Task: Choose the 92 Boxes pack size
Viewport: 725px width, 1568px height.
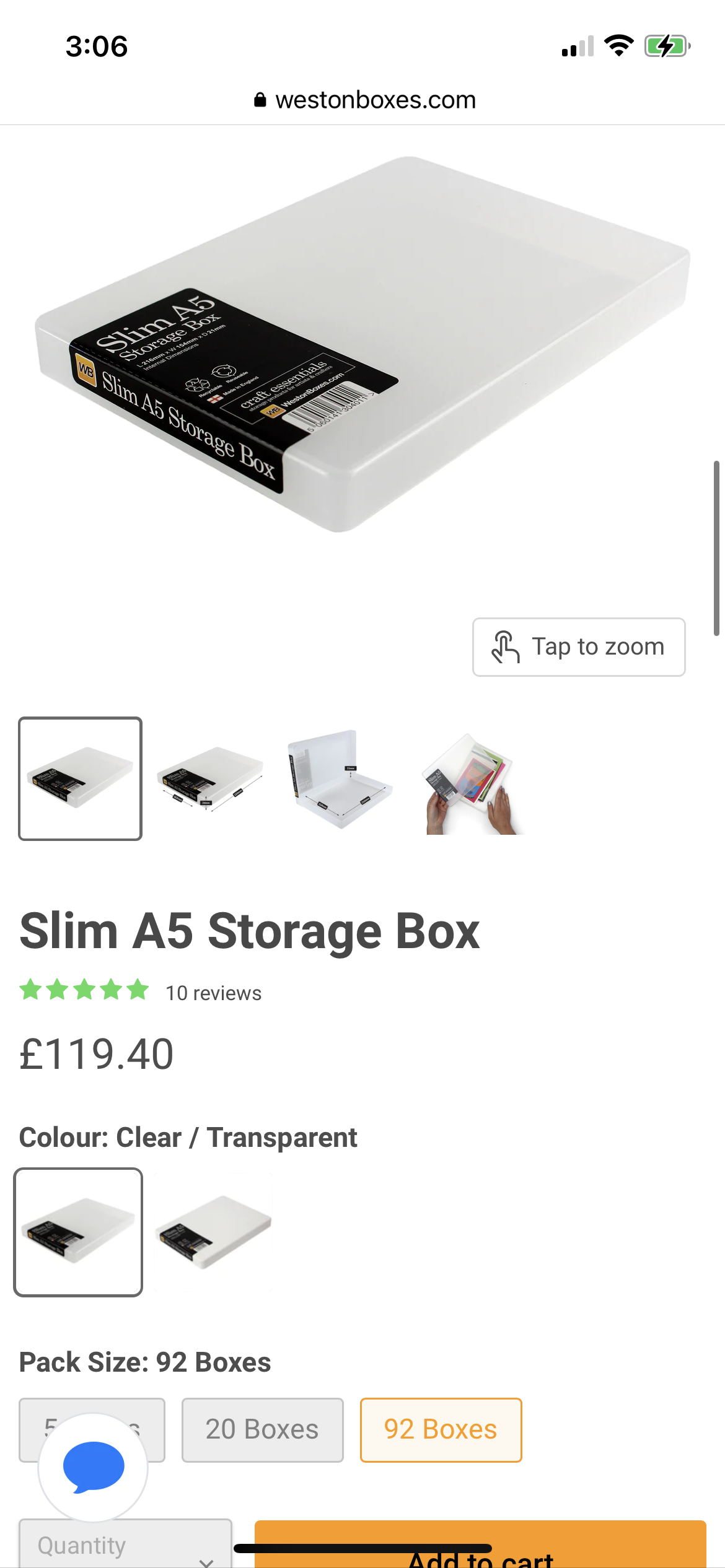Action: tap(441, 1430)
